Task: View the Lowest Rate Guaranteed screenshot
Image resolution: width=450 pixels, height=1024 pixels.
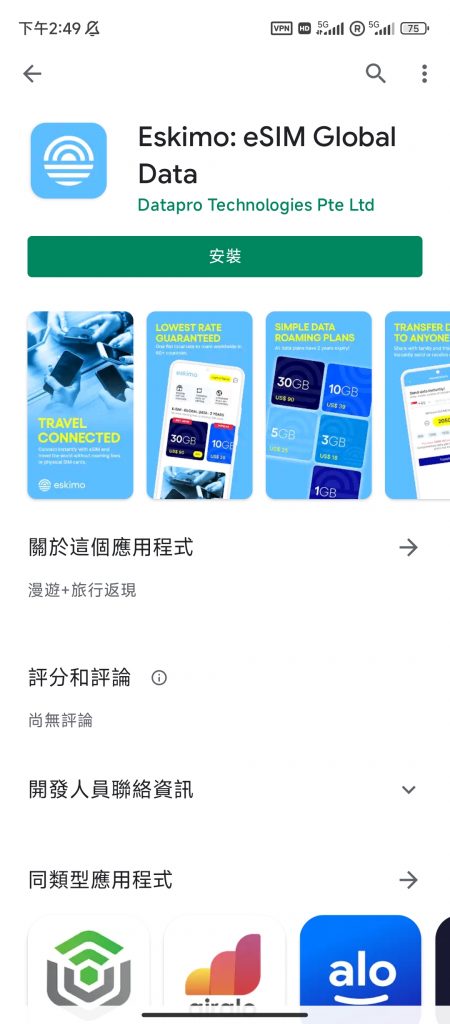Action: tap(199, 405)
